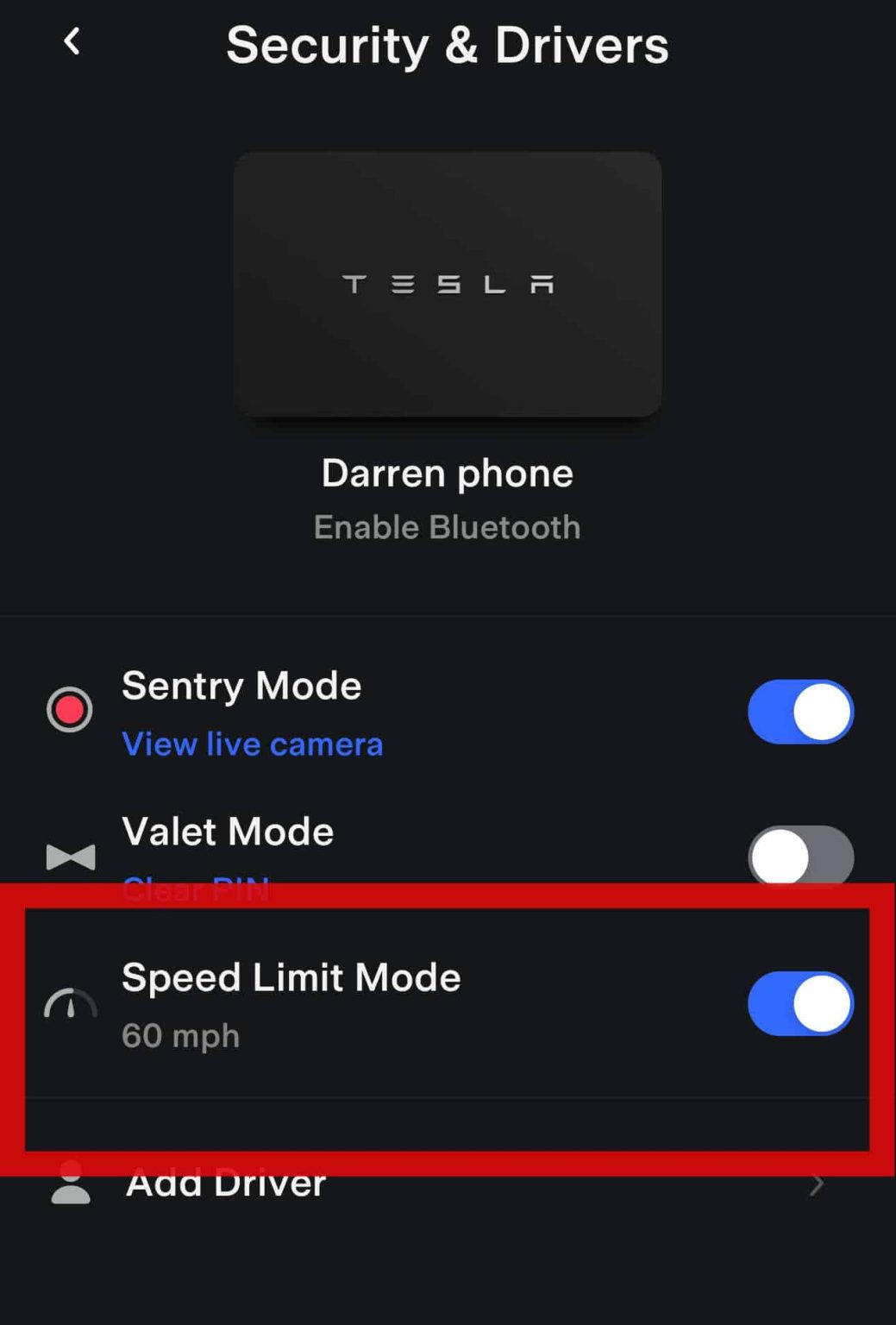Click the back arrow to leave Security & Drivers
Image resolution: width=896 pixels, height=1325 pixels.
click(x=72, y=40)
